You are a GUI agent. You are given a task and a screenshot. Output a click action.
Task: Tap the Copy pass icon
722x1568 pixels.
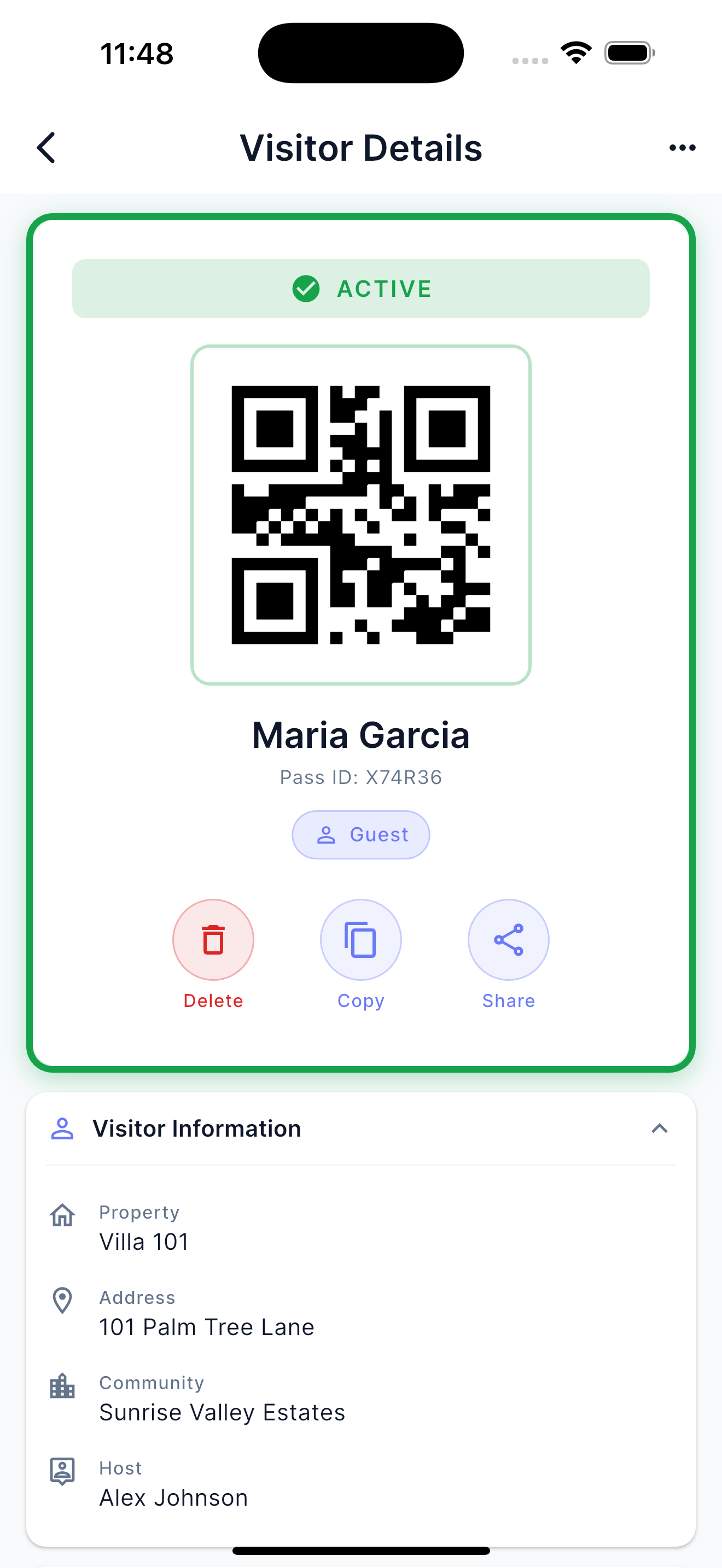click(360, 939)
